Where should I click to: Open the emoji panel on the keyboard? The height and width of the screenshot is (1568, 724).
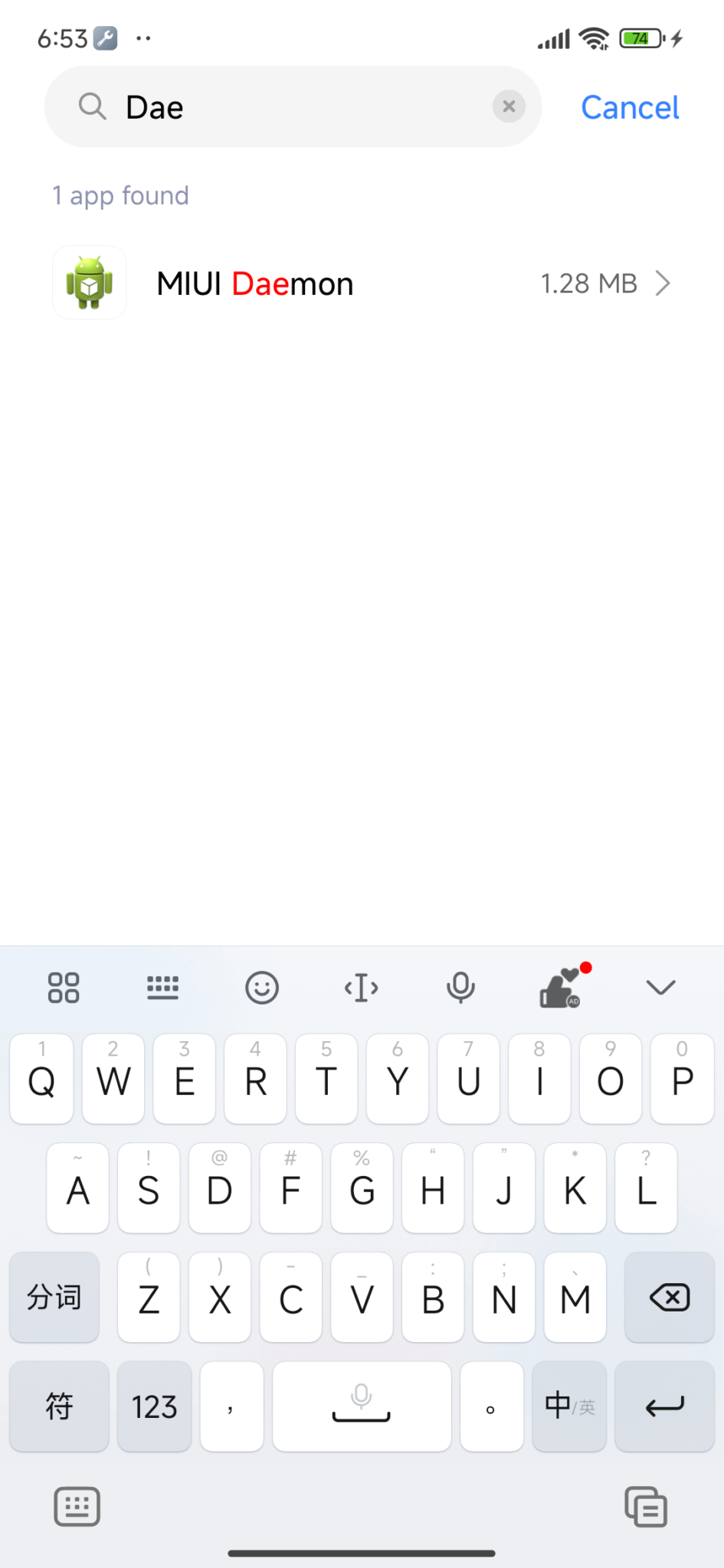point(262,987)
